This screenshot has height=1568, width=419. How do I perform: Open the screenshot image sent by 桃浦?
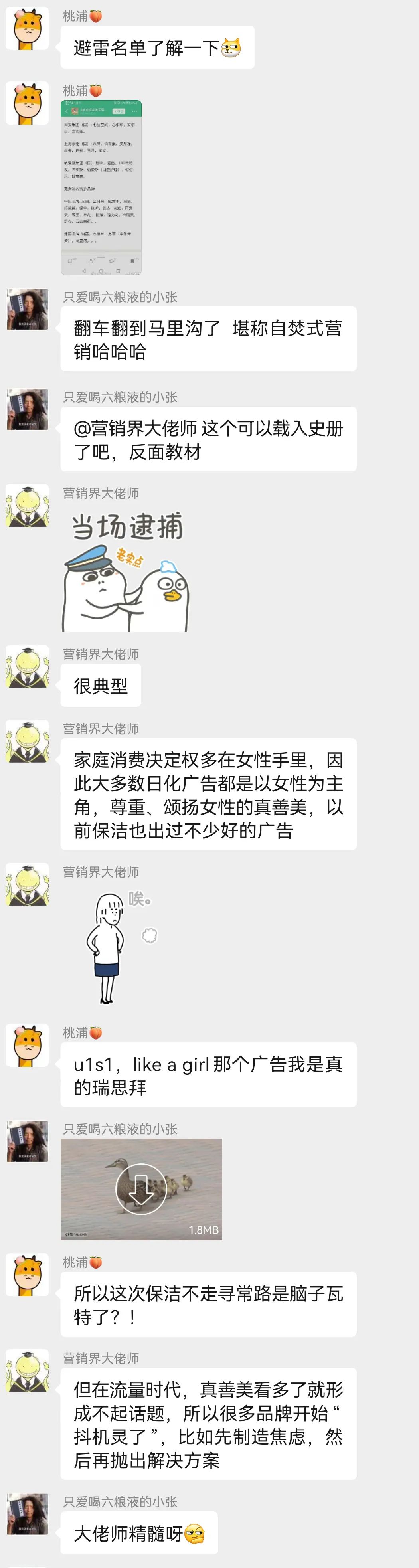[101, 187]
